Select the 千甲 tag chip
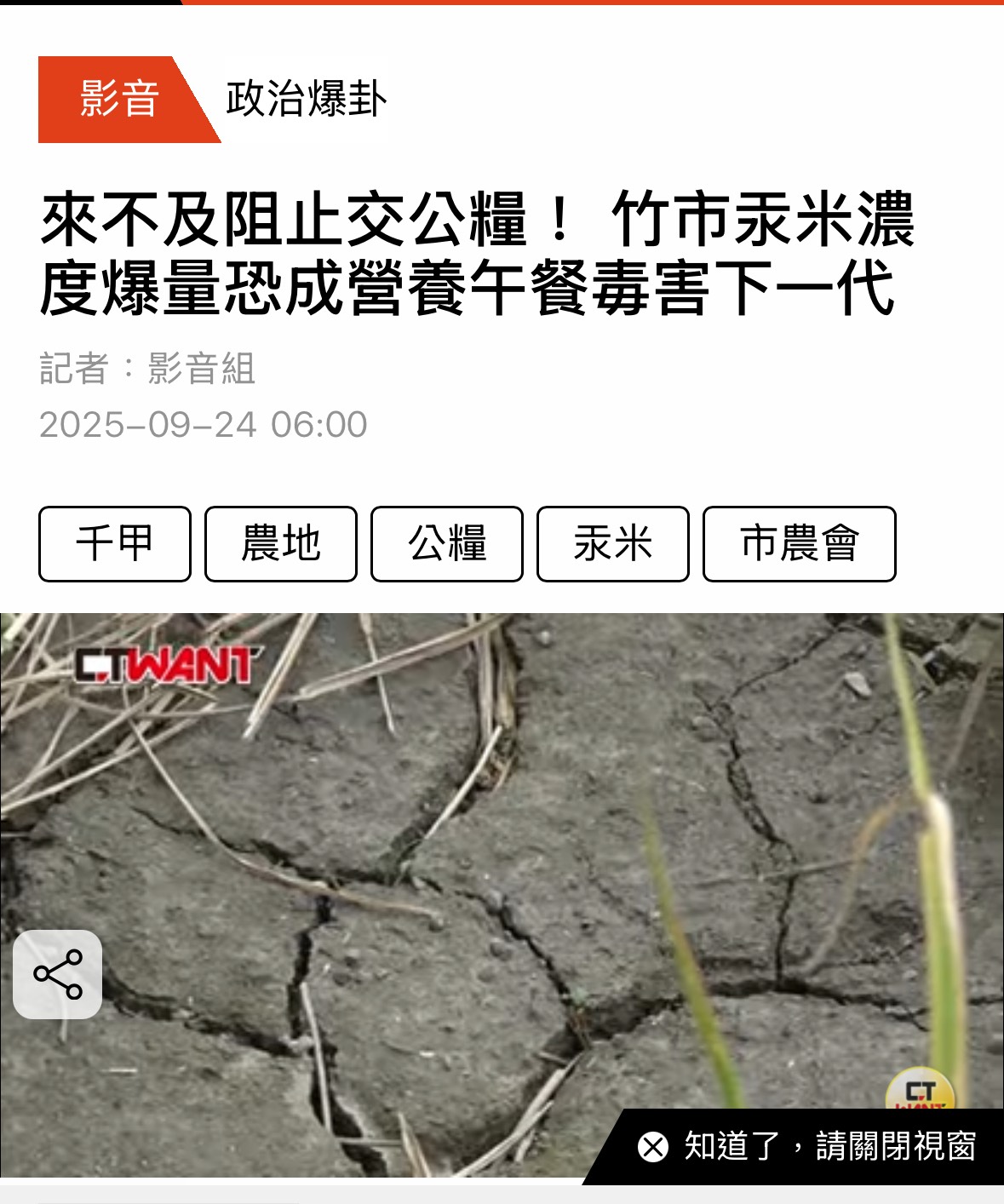 [115, 544]
